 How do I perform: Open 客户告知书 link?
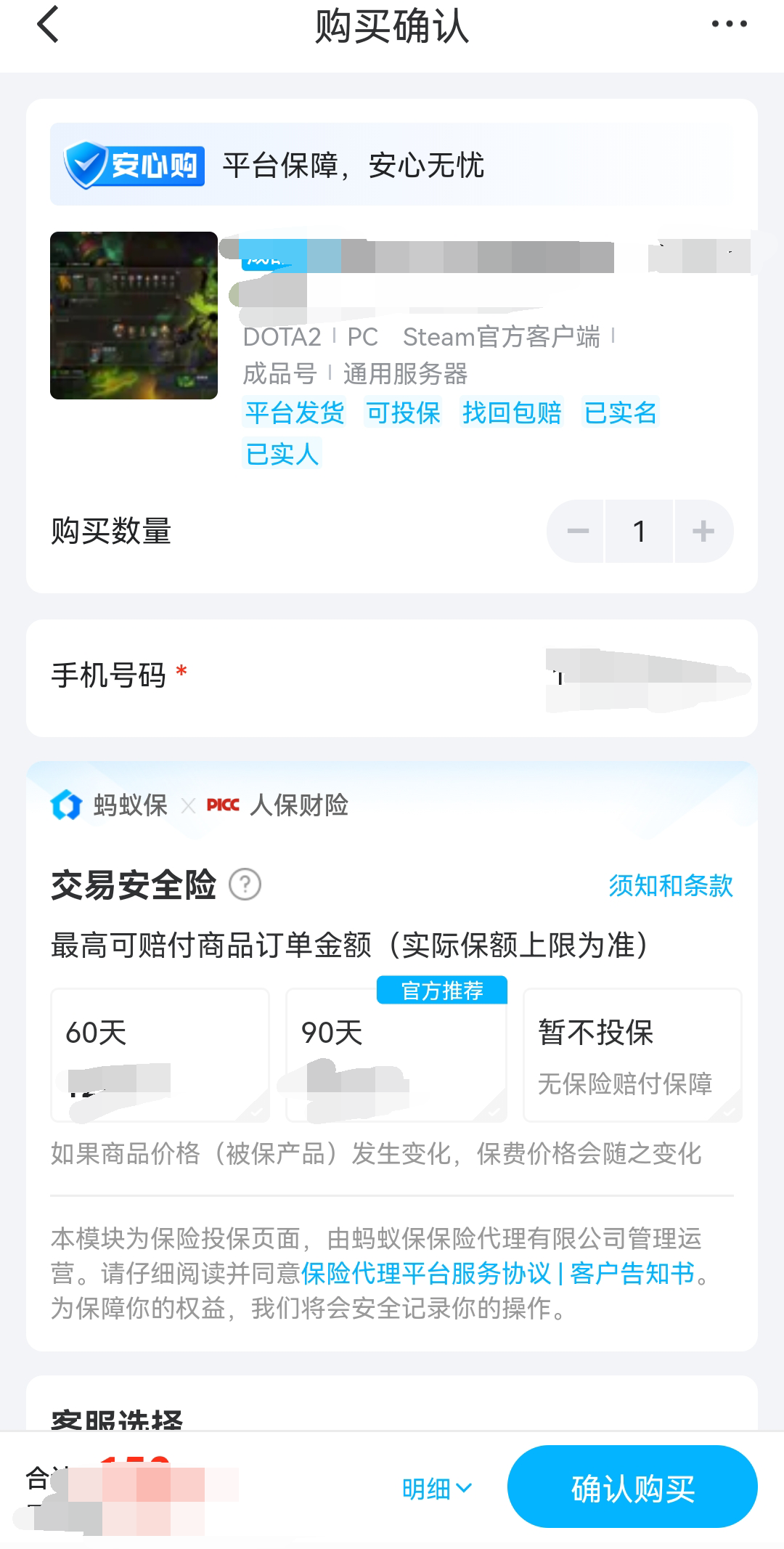pos(632,1273)
